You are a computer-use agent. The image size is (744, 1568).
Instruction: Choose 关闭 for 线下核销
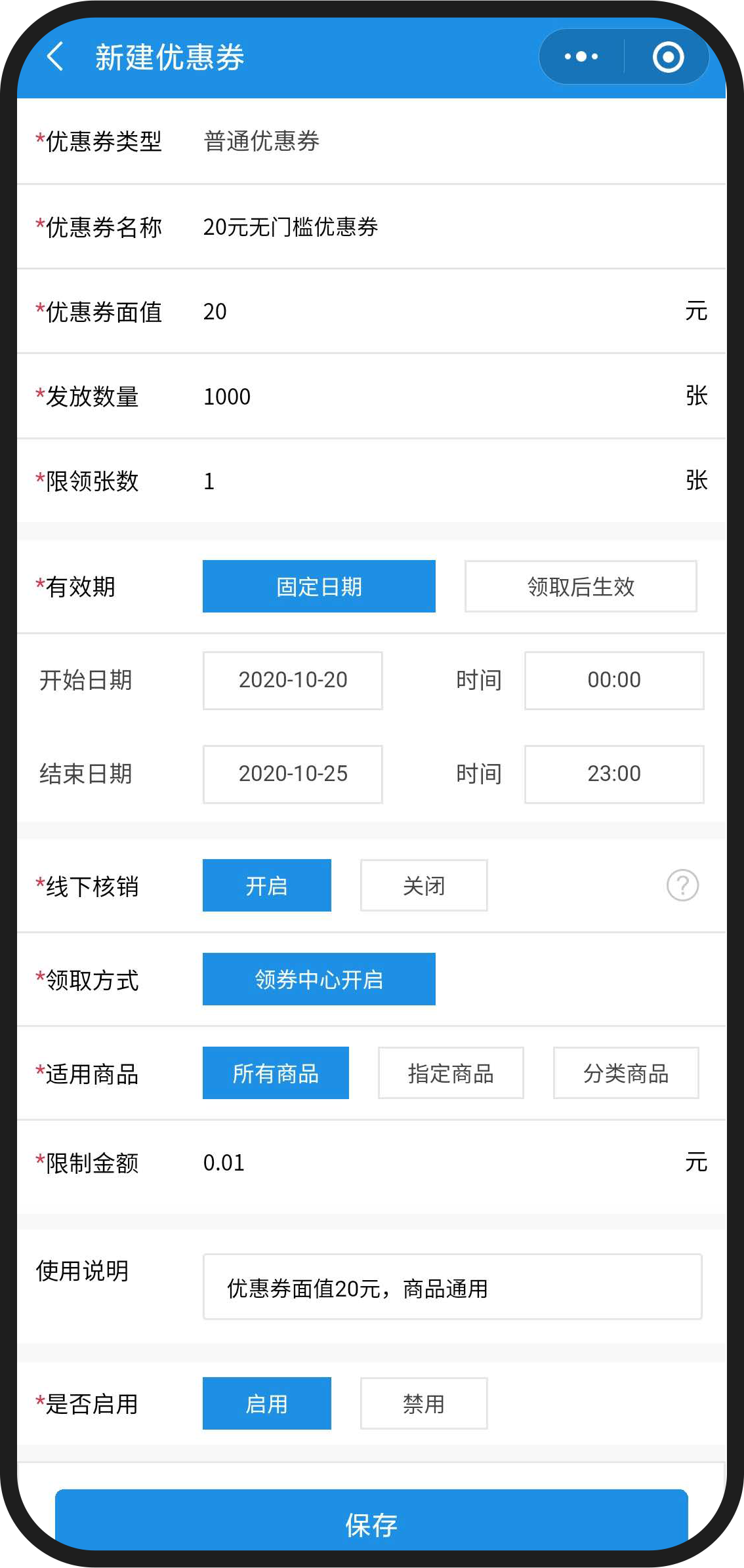[x=424, y=885]
